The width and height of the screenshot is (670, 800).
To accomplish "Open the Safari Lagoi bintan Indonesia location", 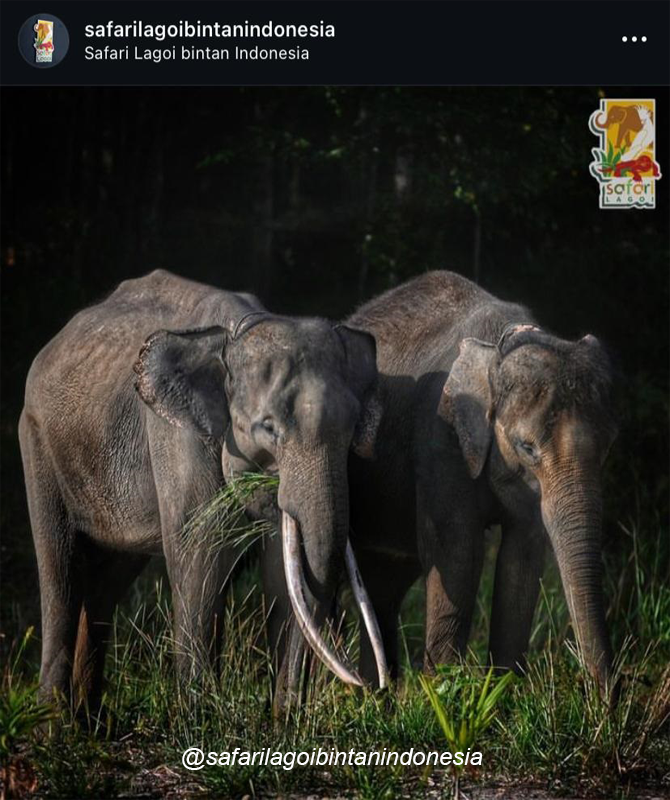I will (196, 54).
